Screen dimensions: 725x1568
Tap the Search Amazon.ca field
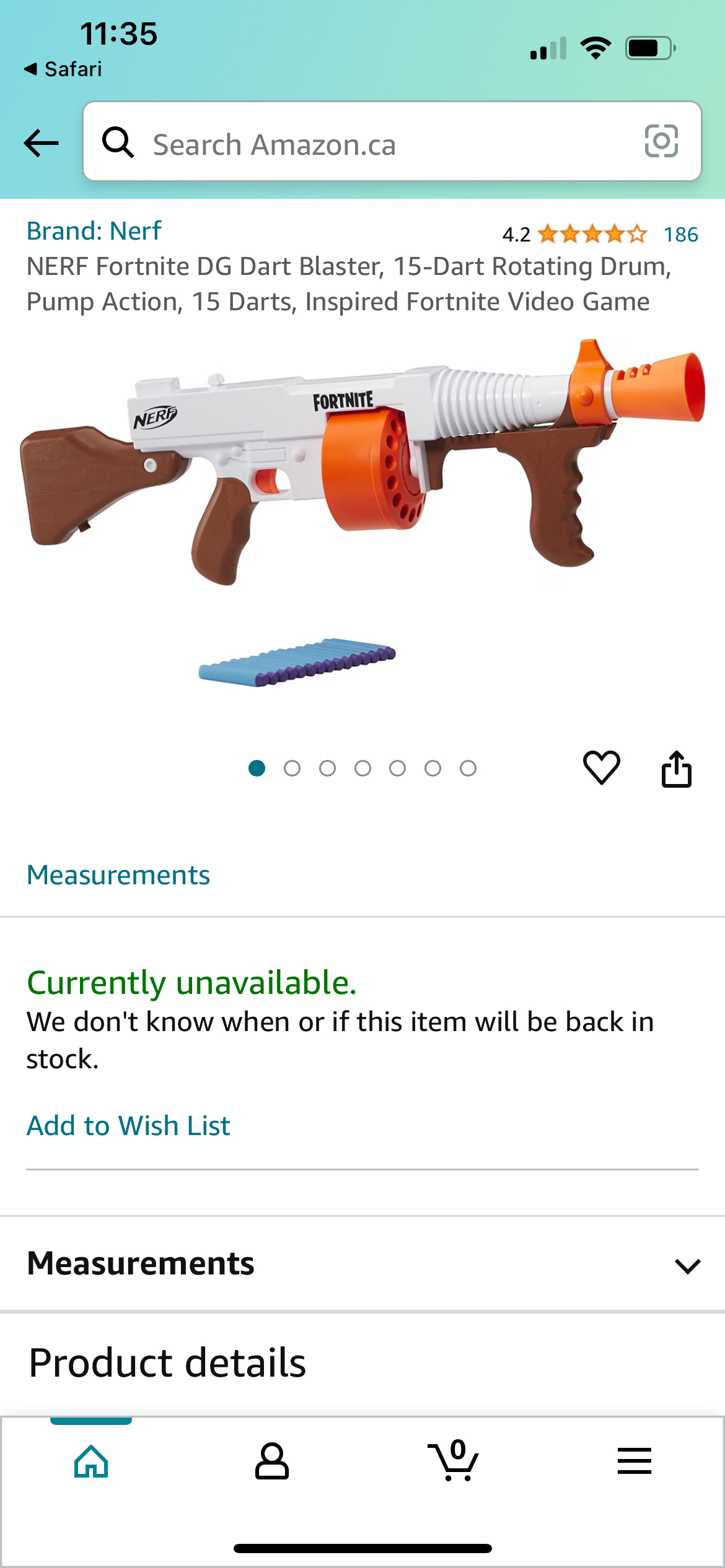(x=372, y=144)
